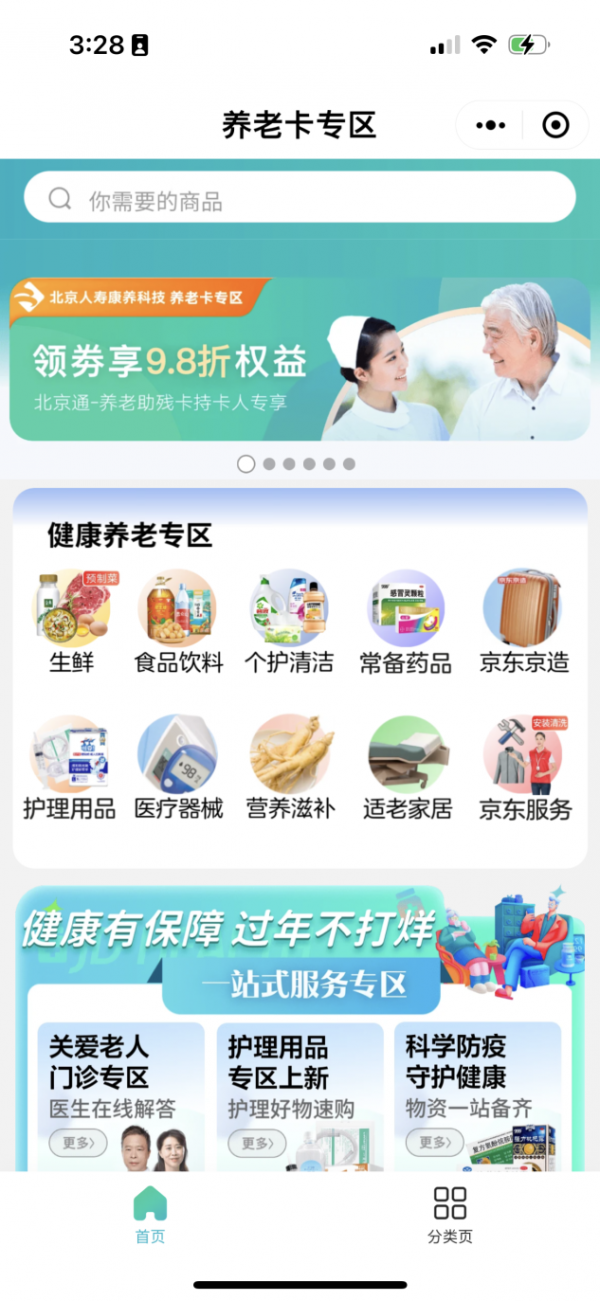This screenshot has width=600, height=1301.
Task: Open the 9.8折 coupon banner
Action: pyautogui.click(x=300, y=360)
